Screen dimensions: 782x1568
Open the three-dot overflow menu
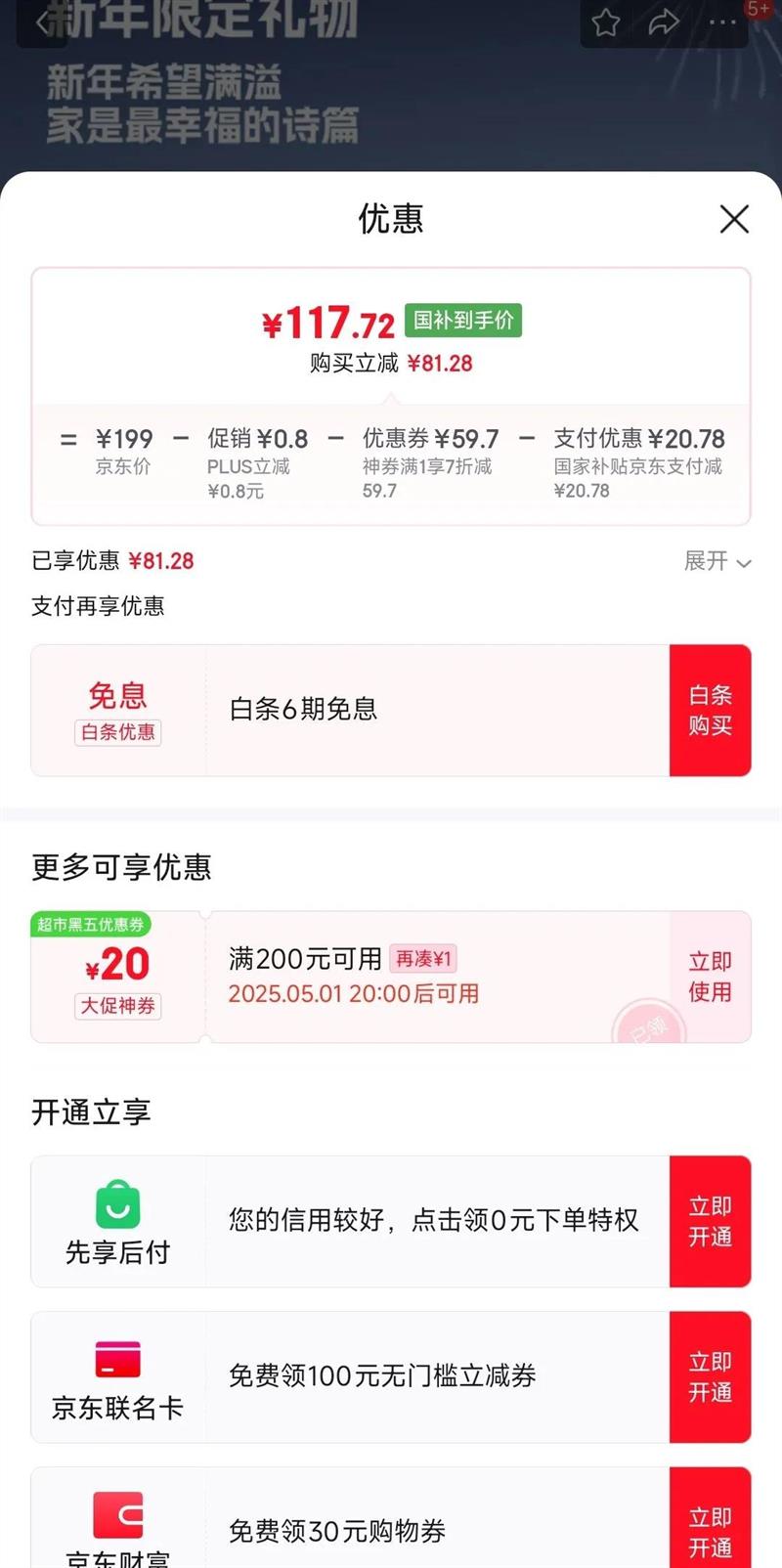(722, 22)
